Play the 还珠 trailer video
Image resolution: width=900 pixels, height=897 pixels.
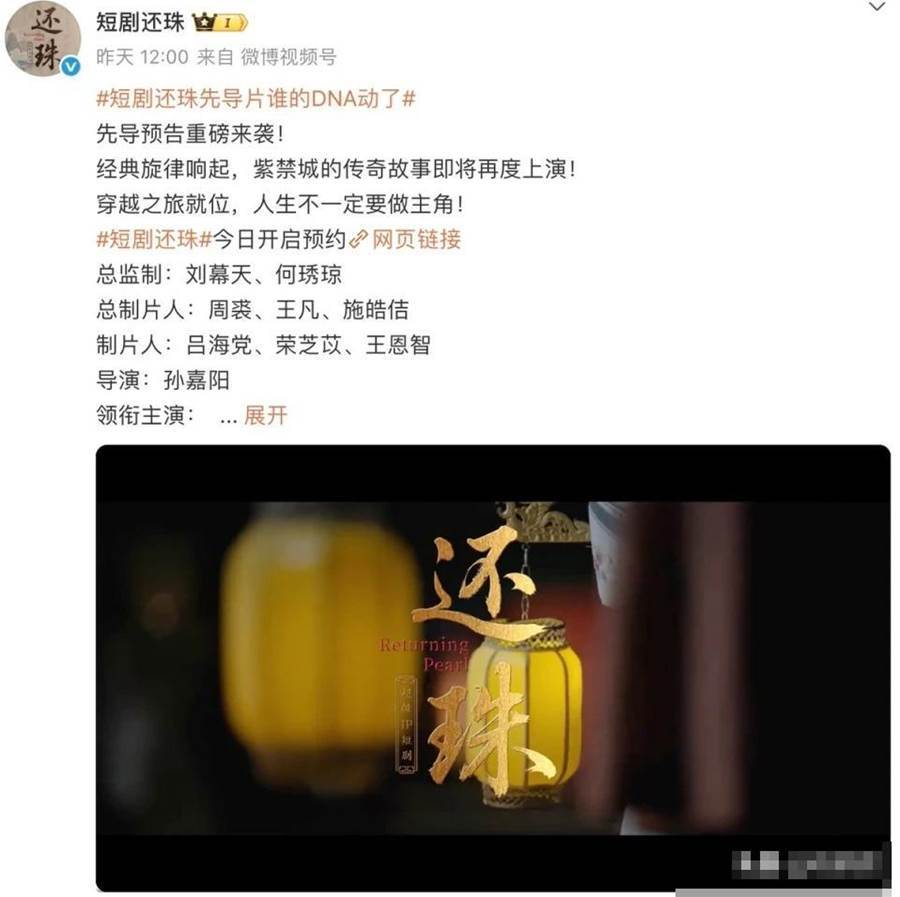coord(492,667)
